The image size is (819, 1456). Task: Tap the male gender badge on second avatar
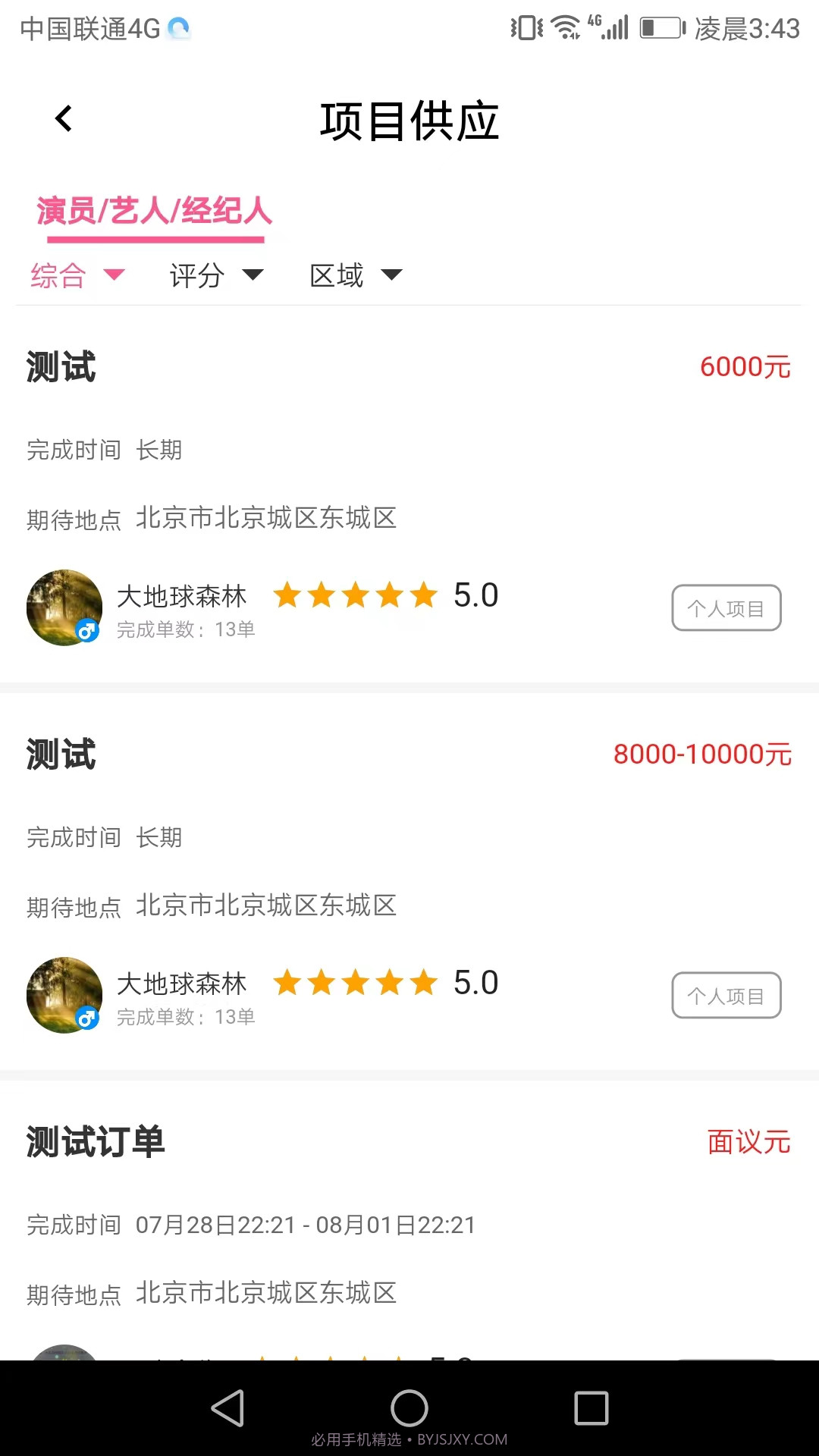click(x=86, y=1018)
